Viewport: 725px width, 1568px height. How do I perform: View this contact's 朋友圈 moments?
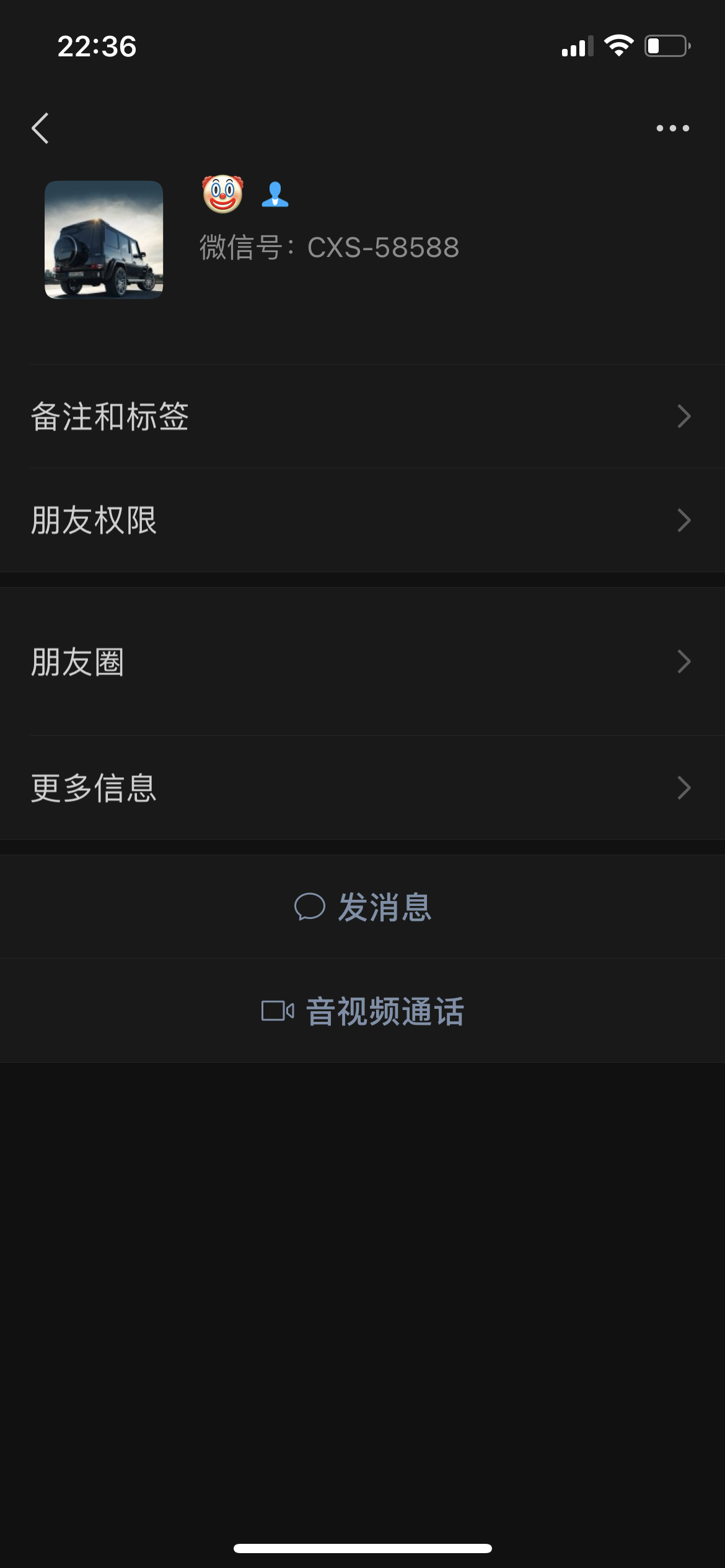click(362, 661)
